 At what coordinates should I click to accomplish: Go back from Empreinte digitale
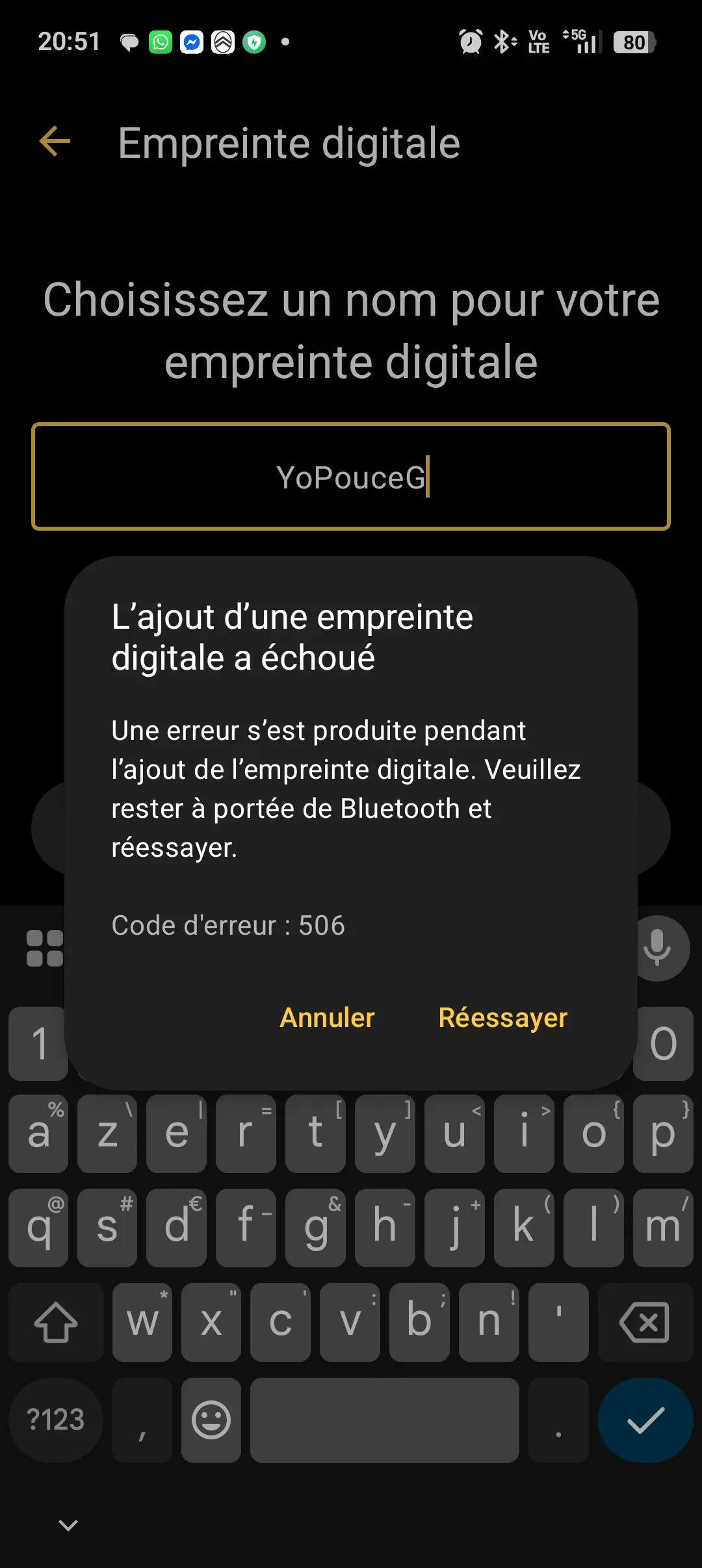(x=55, y=142)
